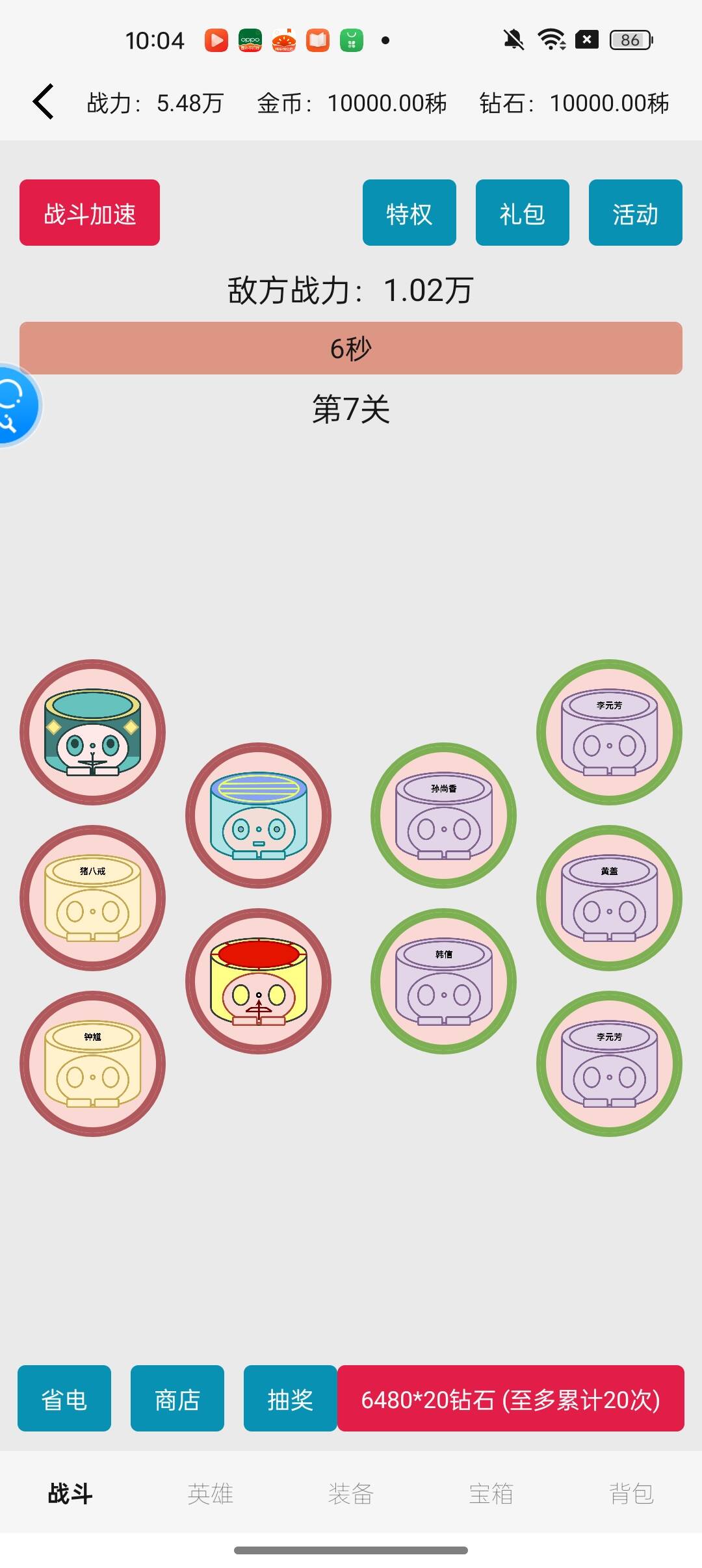Switch to the 英雄 tab
This screenshot has height=1568, width=702.
point(210,1493)
